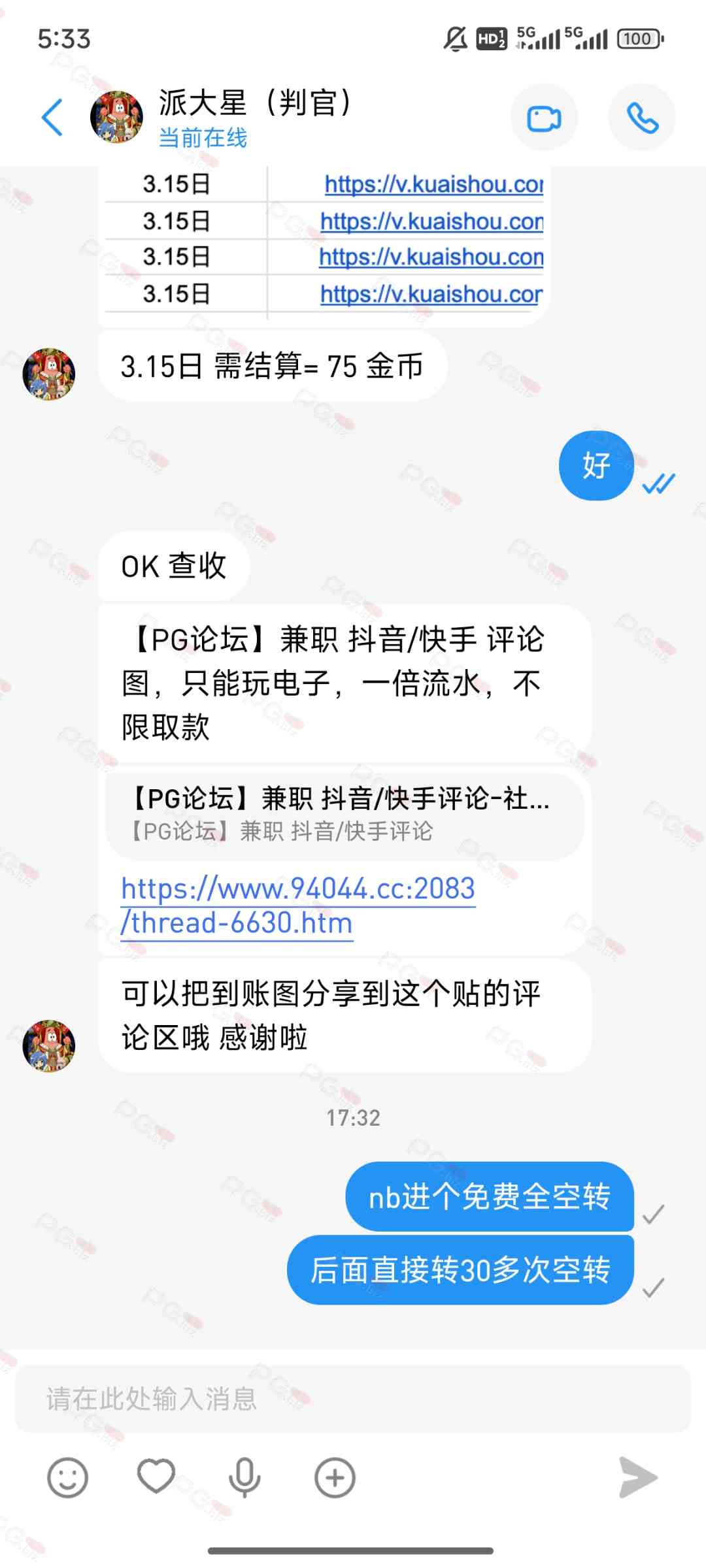The image size is (706, 1568).
Task: Go back from the chat
Action: click(x=52, y=118)
